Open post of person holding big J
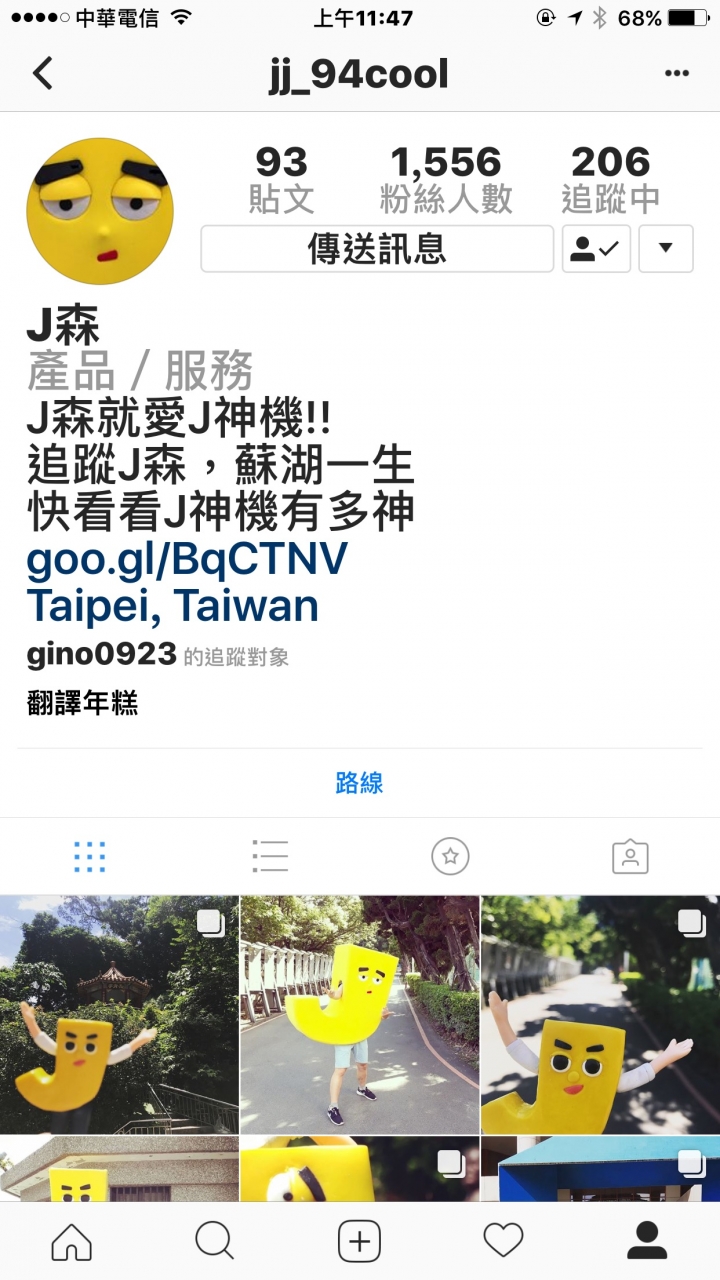This screenshot has height=1280, width=720. tap(360, 1014)
